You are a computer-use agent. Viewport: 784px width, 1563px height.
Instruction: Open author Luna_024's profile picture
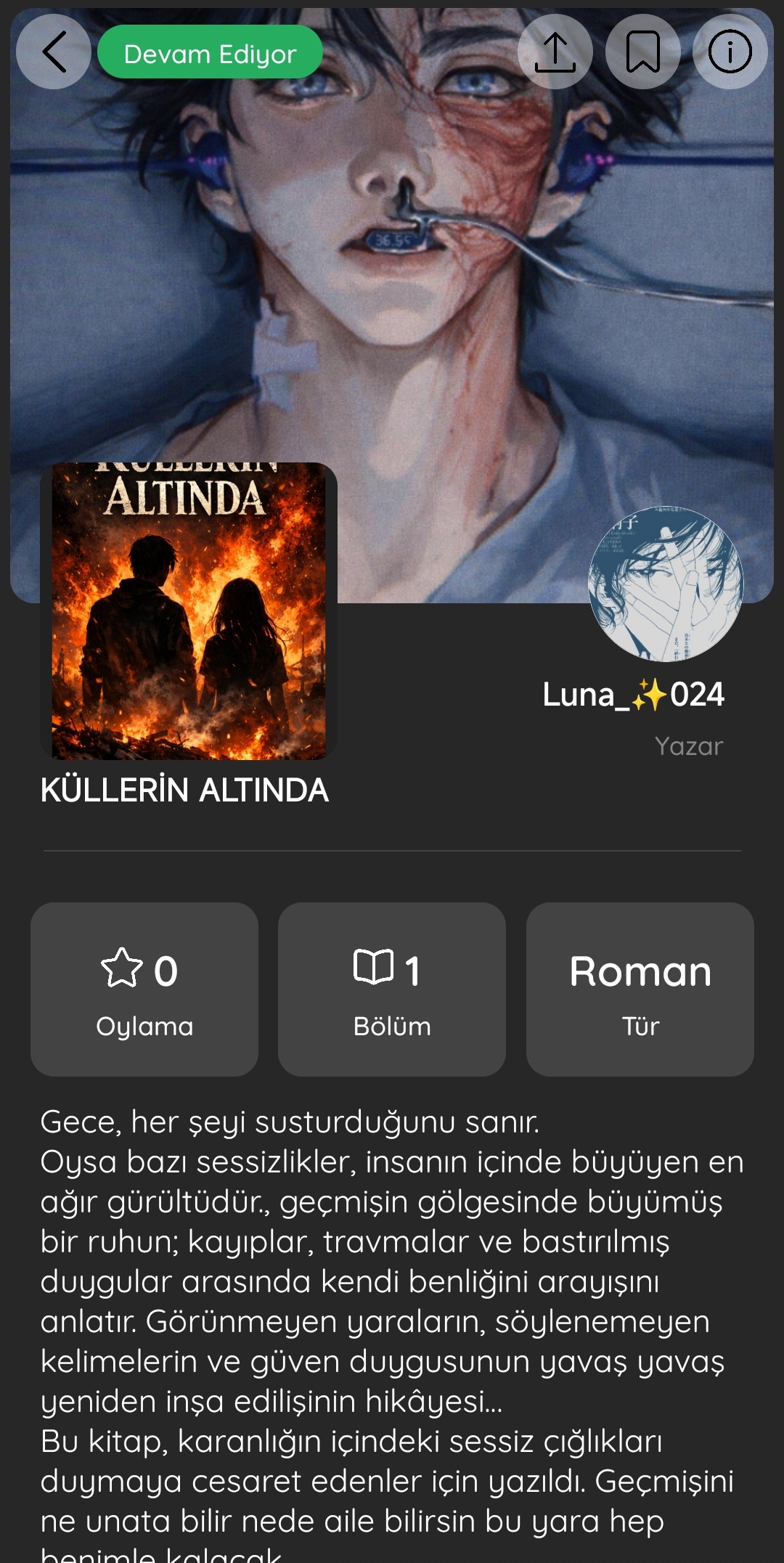pos(666,584)
